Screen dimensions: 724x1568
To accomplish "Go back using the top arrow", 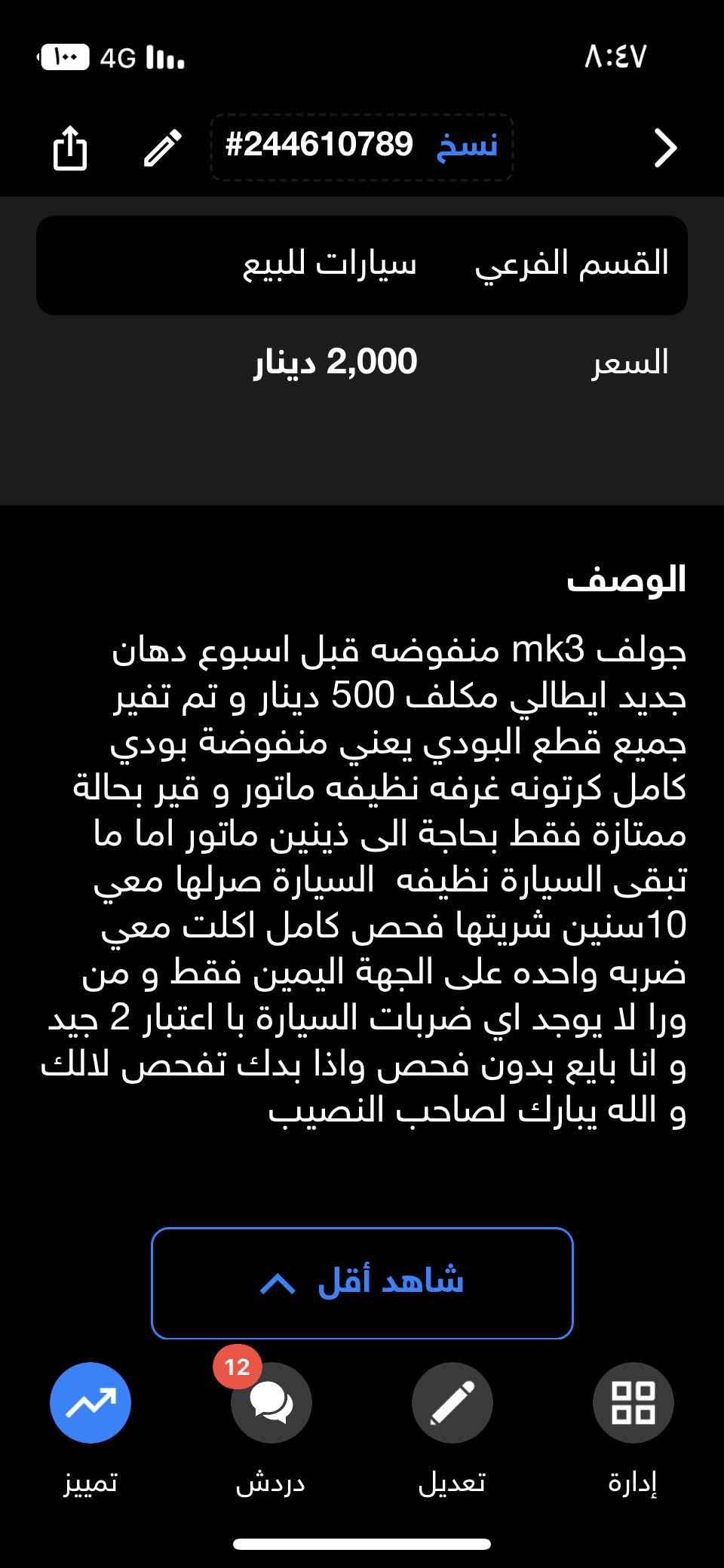I will [665, 148].
